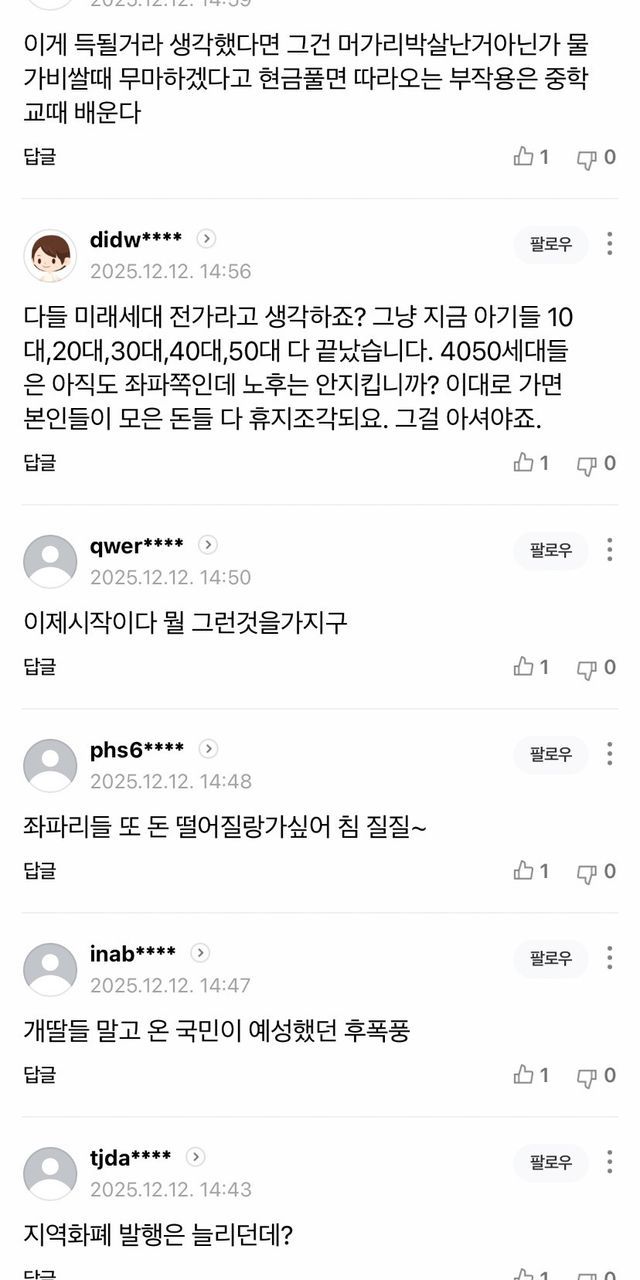This screenshot has width=640, height=1280.
Task: Like the comment by didw****
Action: (x=531, y=463)
